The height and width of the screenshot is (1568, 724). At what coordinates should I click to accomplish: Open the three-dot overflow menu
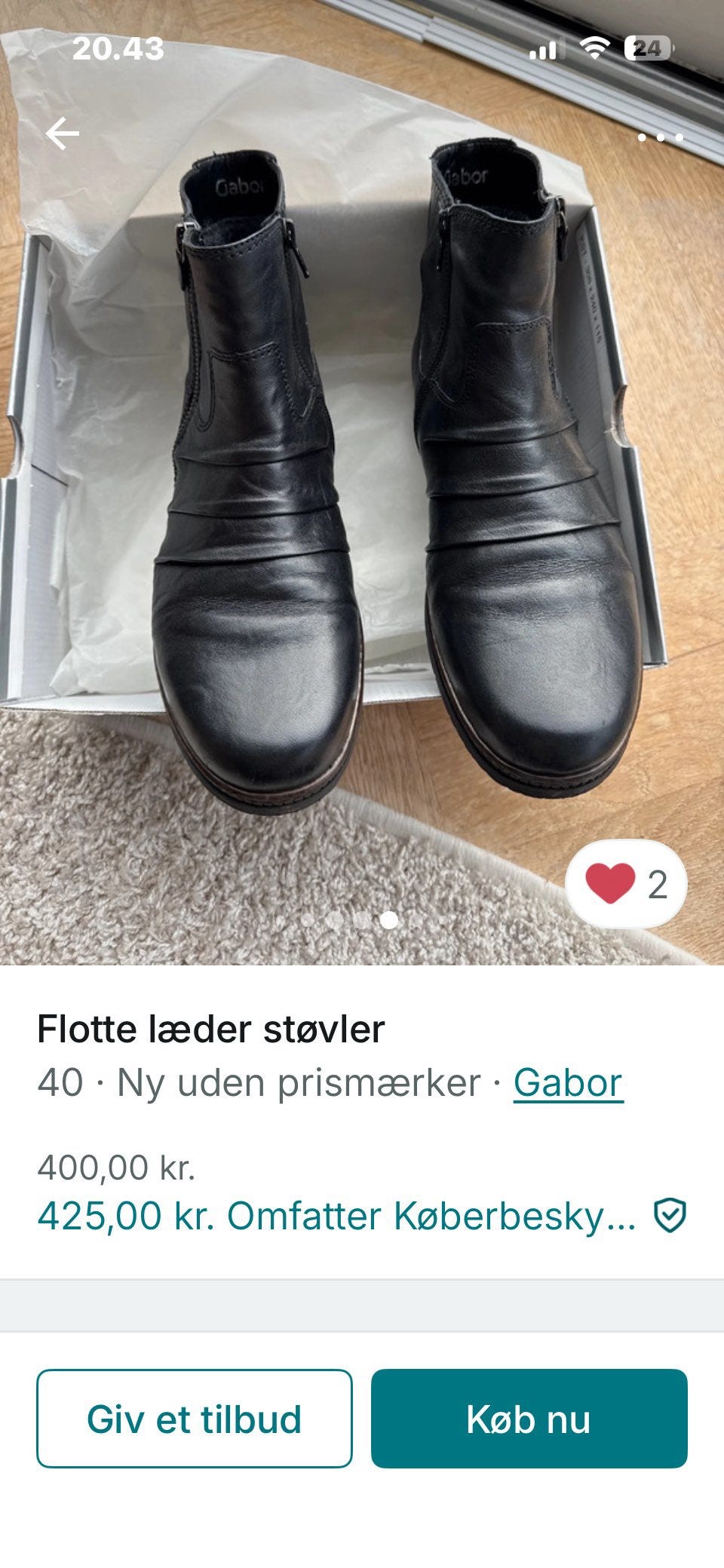[660, 136]
